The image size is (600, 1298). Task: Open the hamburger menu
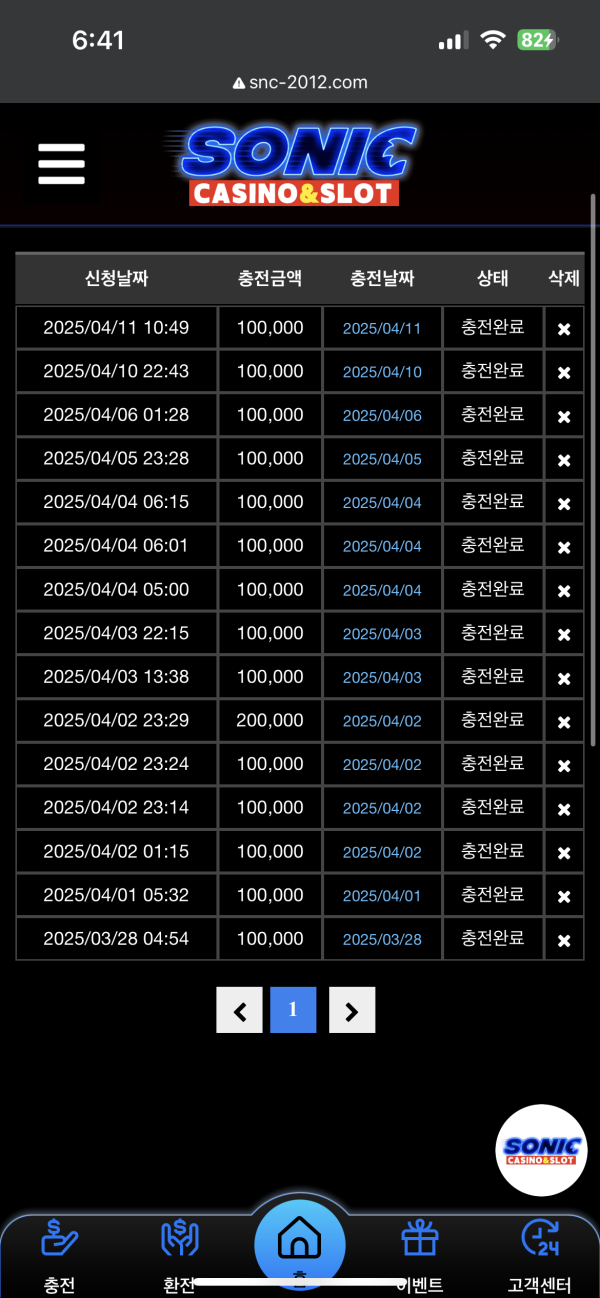pyautogui.click(x=61, y=164)
